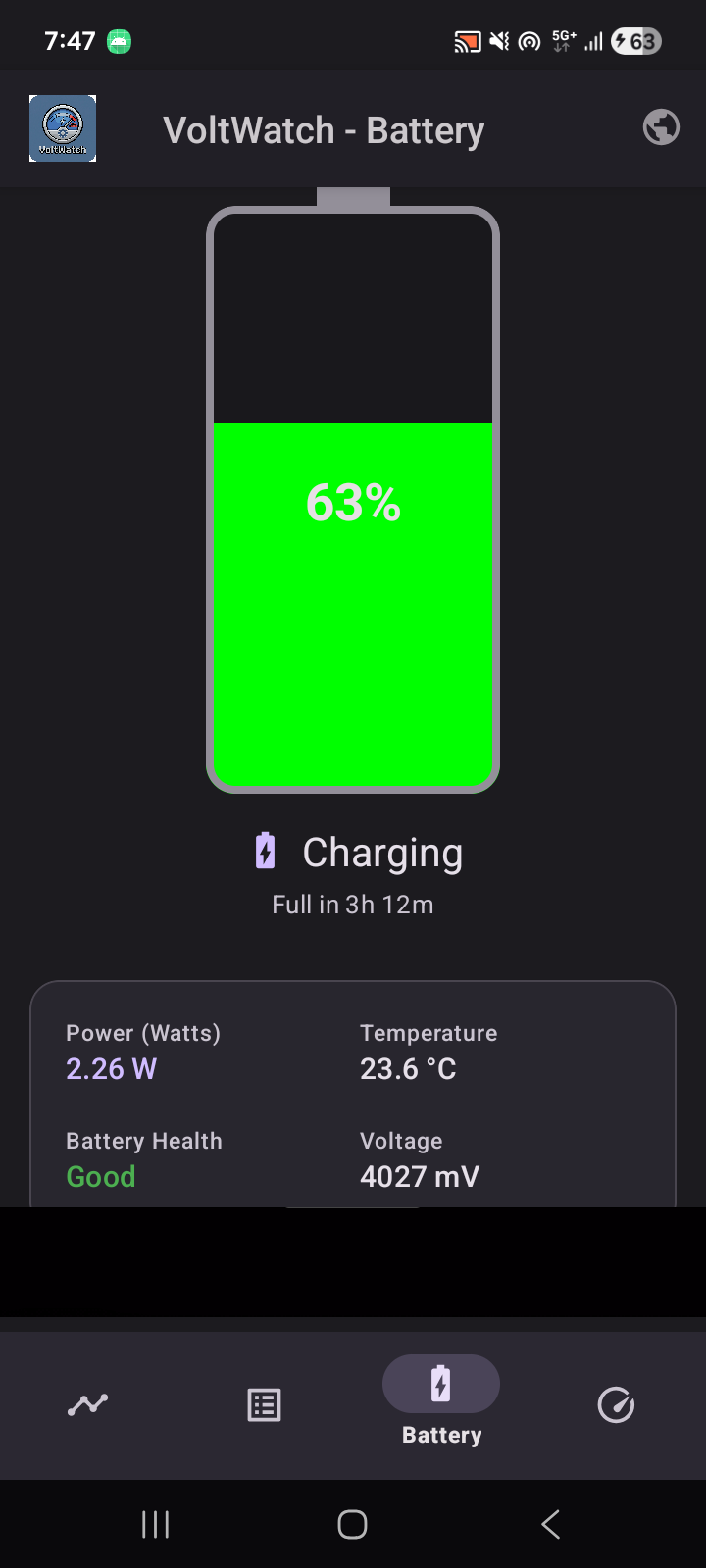This screenshot has height=1568, width=706.
Task: Tap the mute indicator in status bar
Action: click(500, 41)
